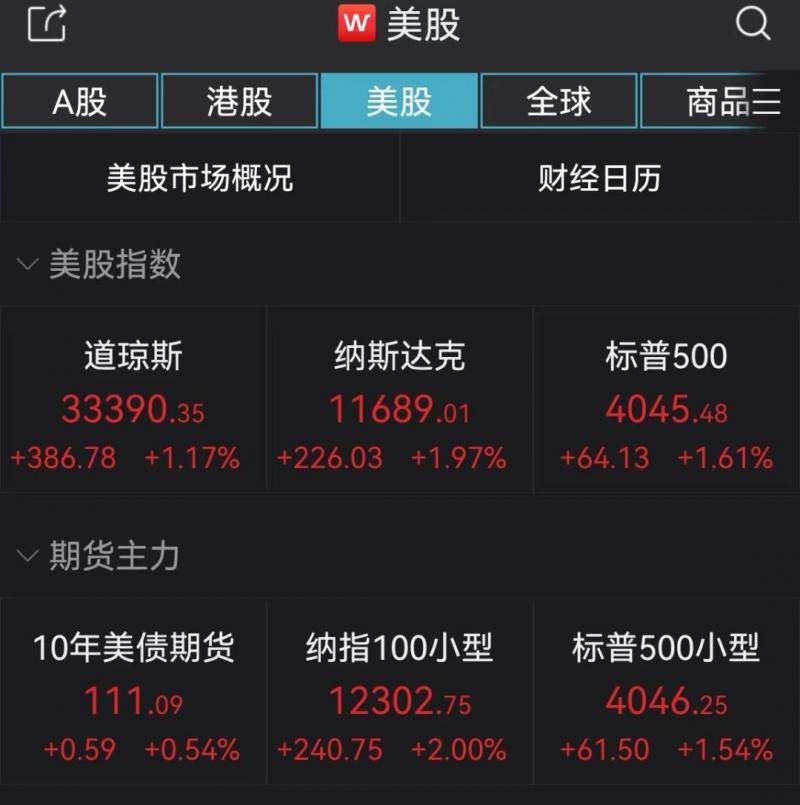The width and height of the screenshot is (800, 805).
Task: Switch to the 港股 tab
Action: 239,101
